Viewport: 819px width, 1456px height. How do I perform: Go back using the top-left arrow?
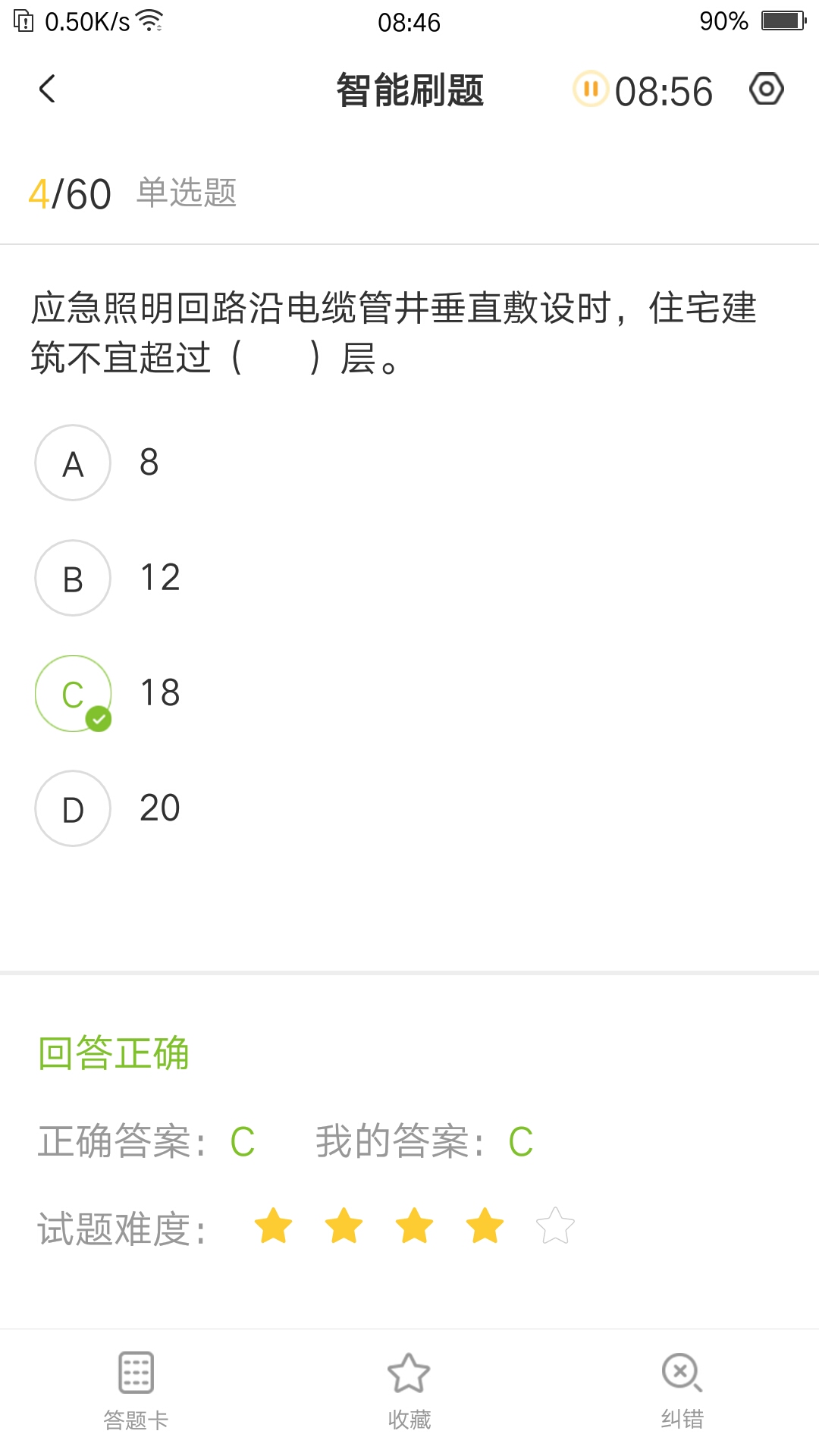[x=47, y=89]
